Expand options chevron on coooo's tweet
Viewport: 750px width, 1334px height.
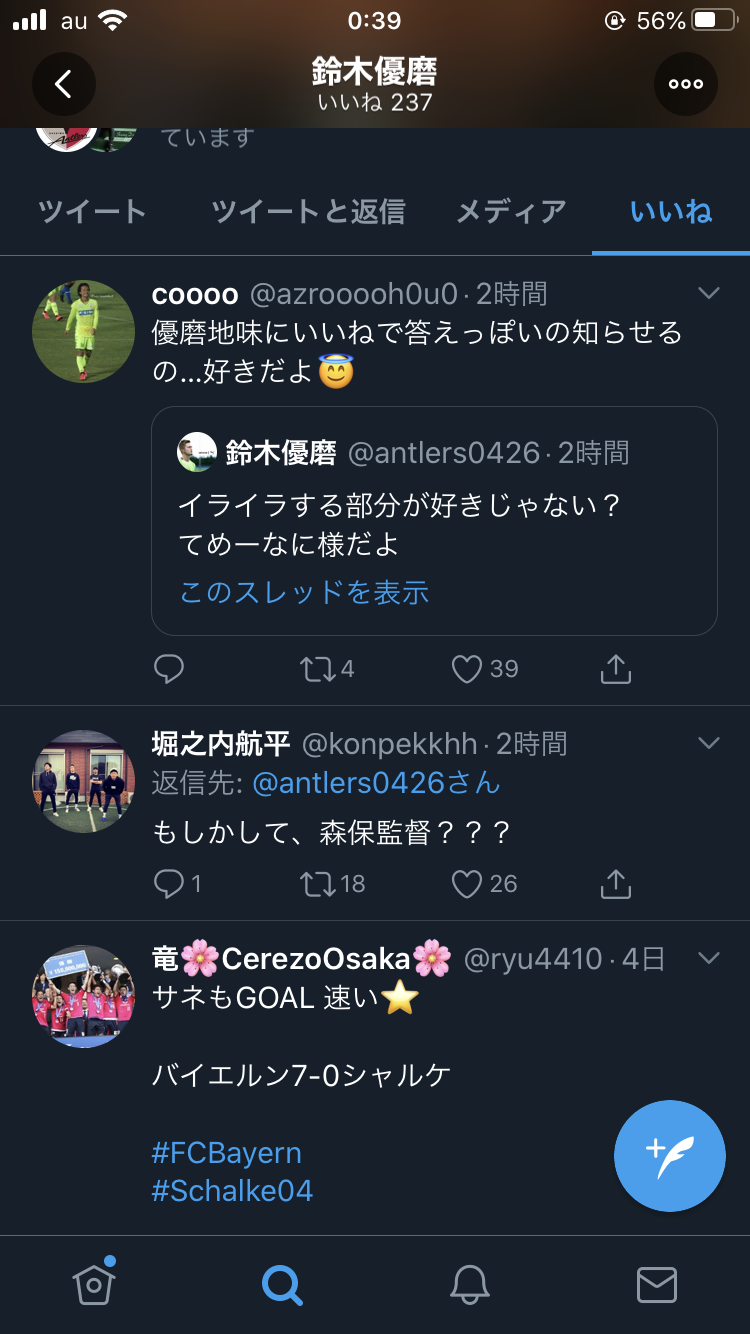[x=708, y=293]
